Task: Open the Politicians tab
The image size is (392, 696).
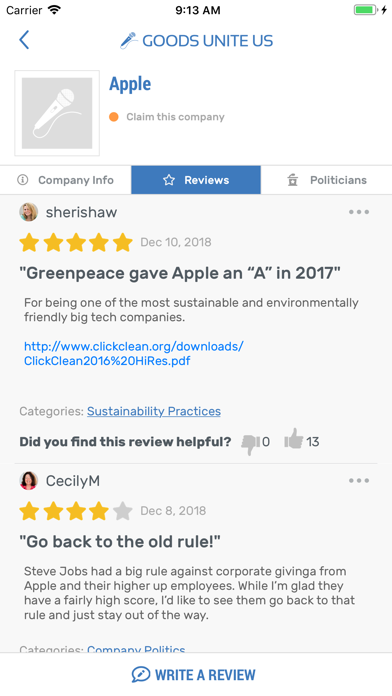Action: (327, 180)
